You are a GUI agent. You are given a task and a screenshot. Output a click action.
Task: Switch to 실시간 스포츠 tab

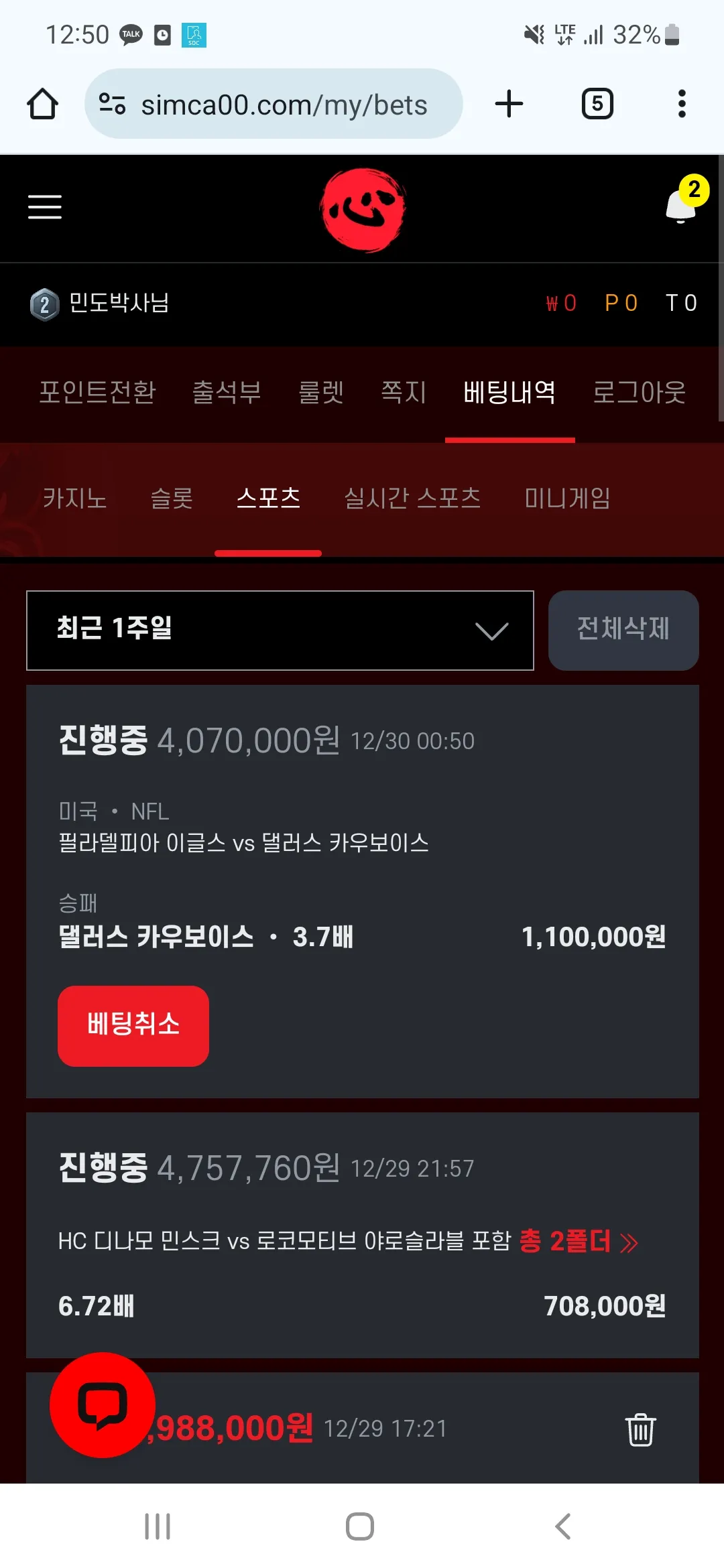click(x=412, y=499)
